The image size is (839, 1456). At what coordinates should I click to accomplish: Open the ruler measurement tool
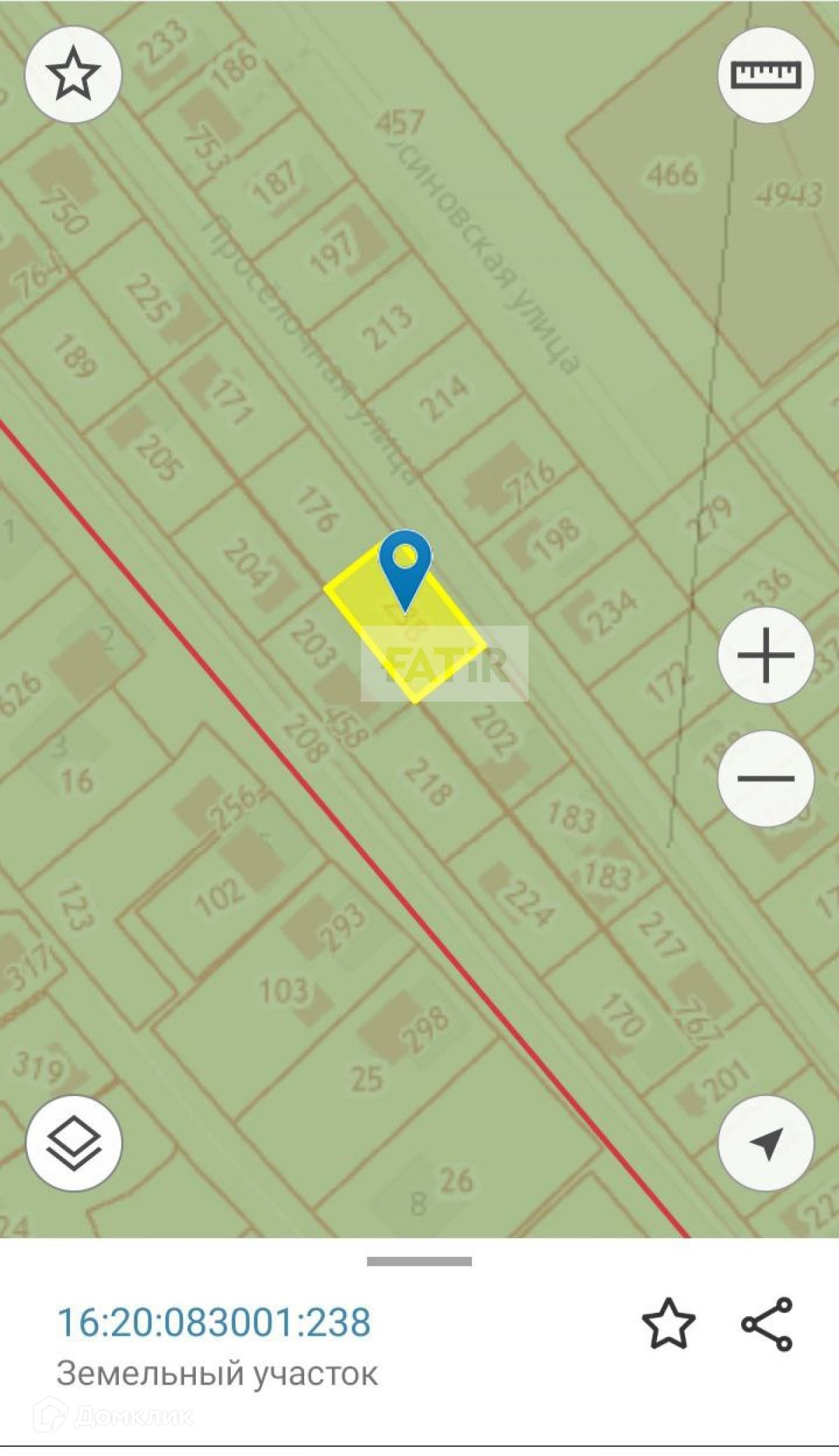766,74
